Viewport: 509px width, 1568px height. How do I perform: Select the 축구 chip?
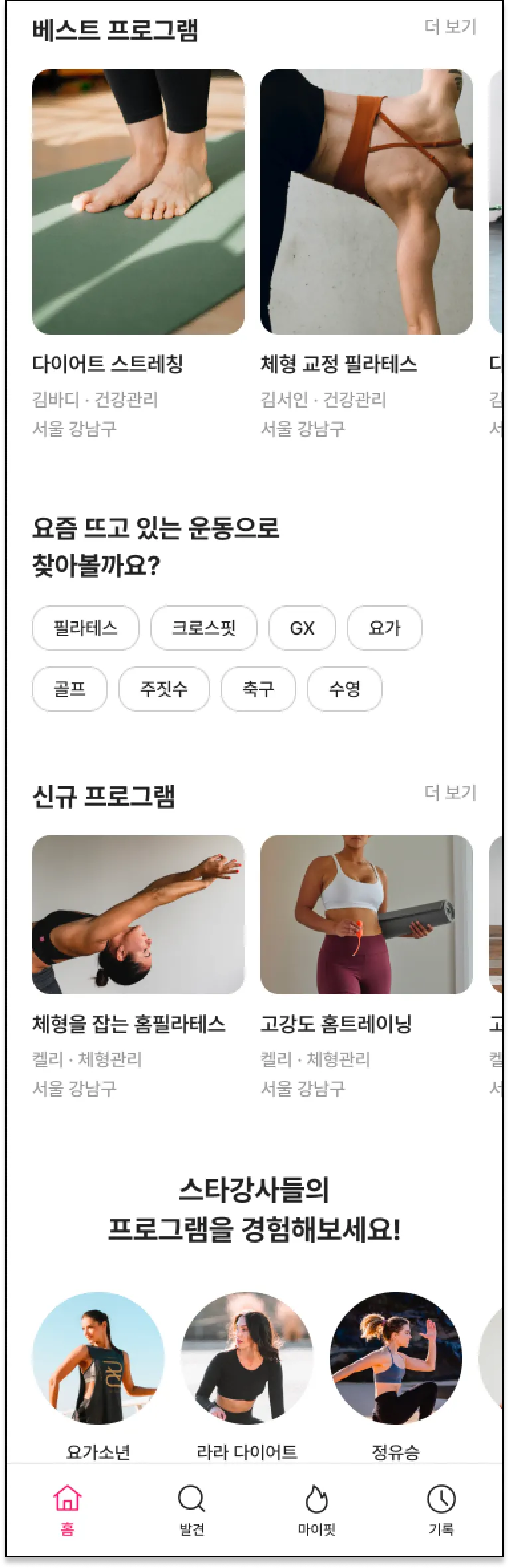258,689
